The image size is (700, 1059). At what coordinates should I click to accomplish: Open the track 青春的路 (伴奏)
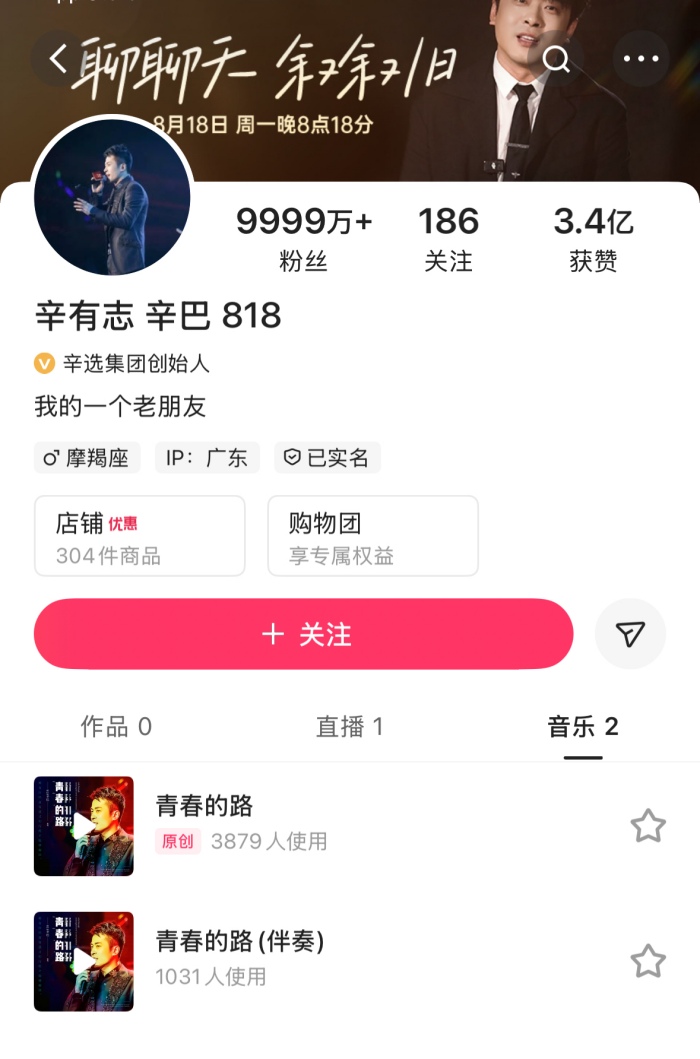pos(240,941)
